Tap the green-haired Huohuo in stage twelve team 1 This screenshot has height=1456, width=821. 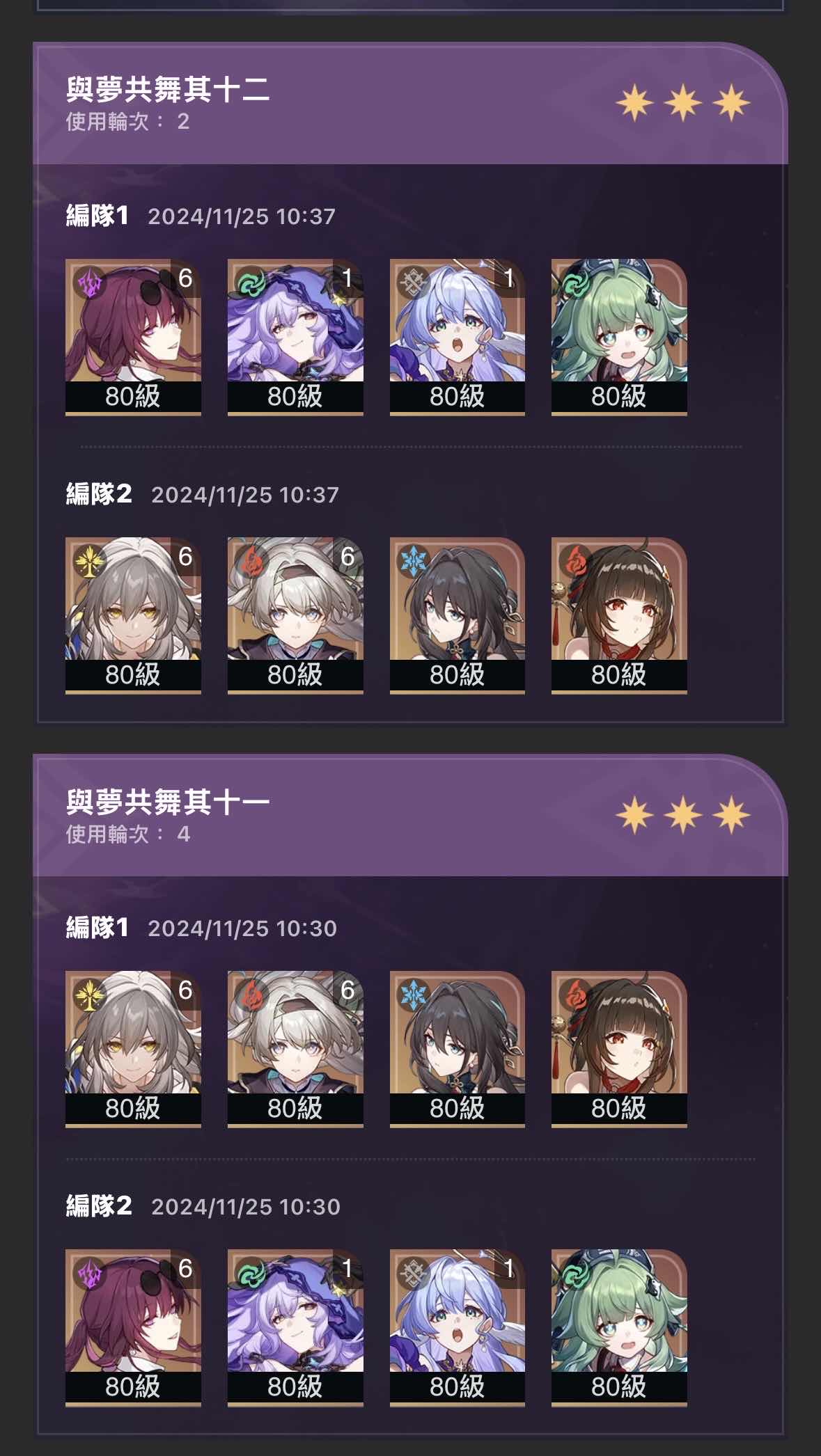[619, 337]
